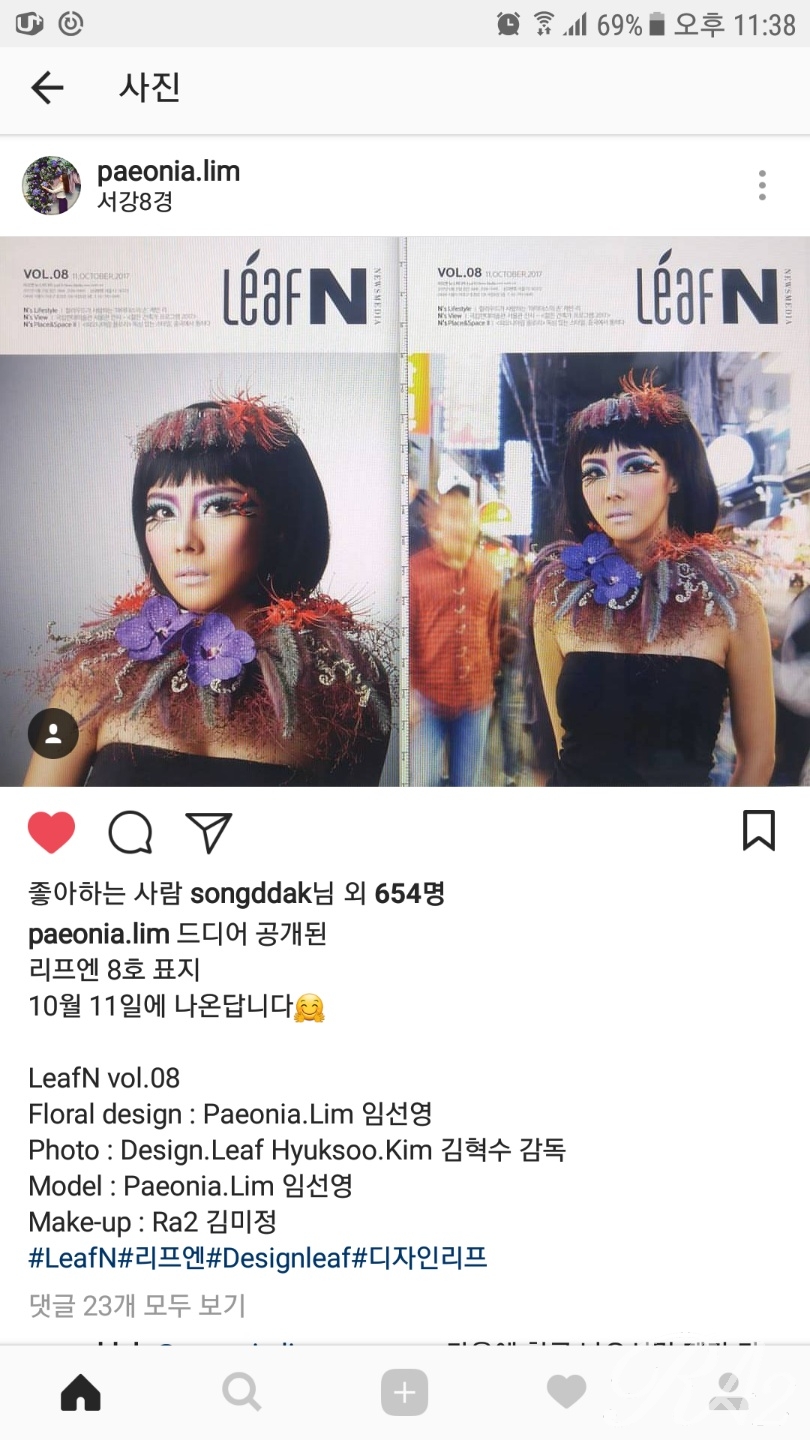Open post overflow menu
The height and width of the screenshot is (1440, 810).
click(761, 185)
